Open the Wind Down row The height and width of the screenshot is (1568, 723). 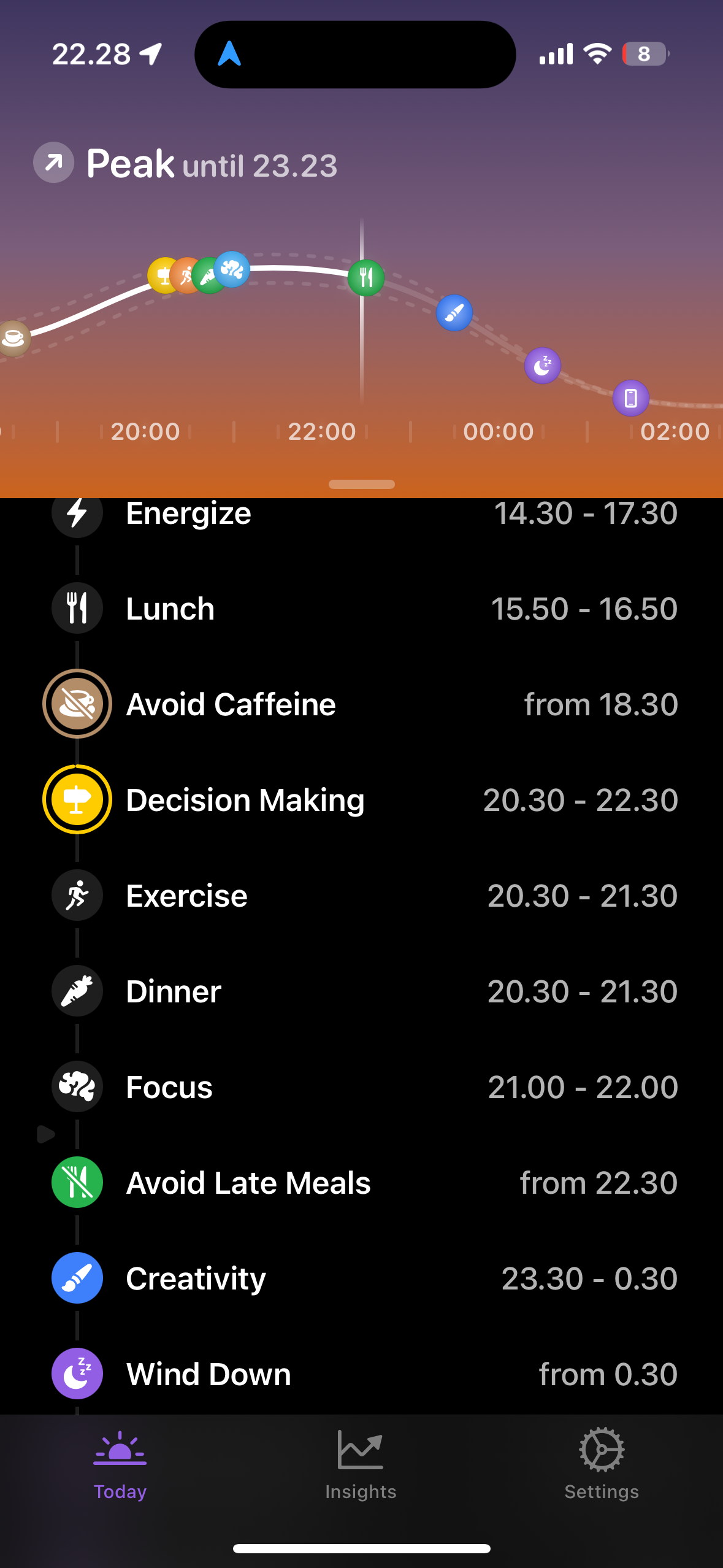pos(362,1374)
